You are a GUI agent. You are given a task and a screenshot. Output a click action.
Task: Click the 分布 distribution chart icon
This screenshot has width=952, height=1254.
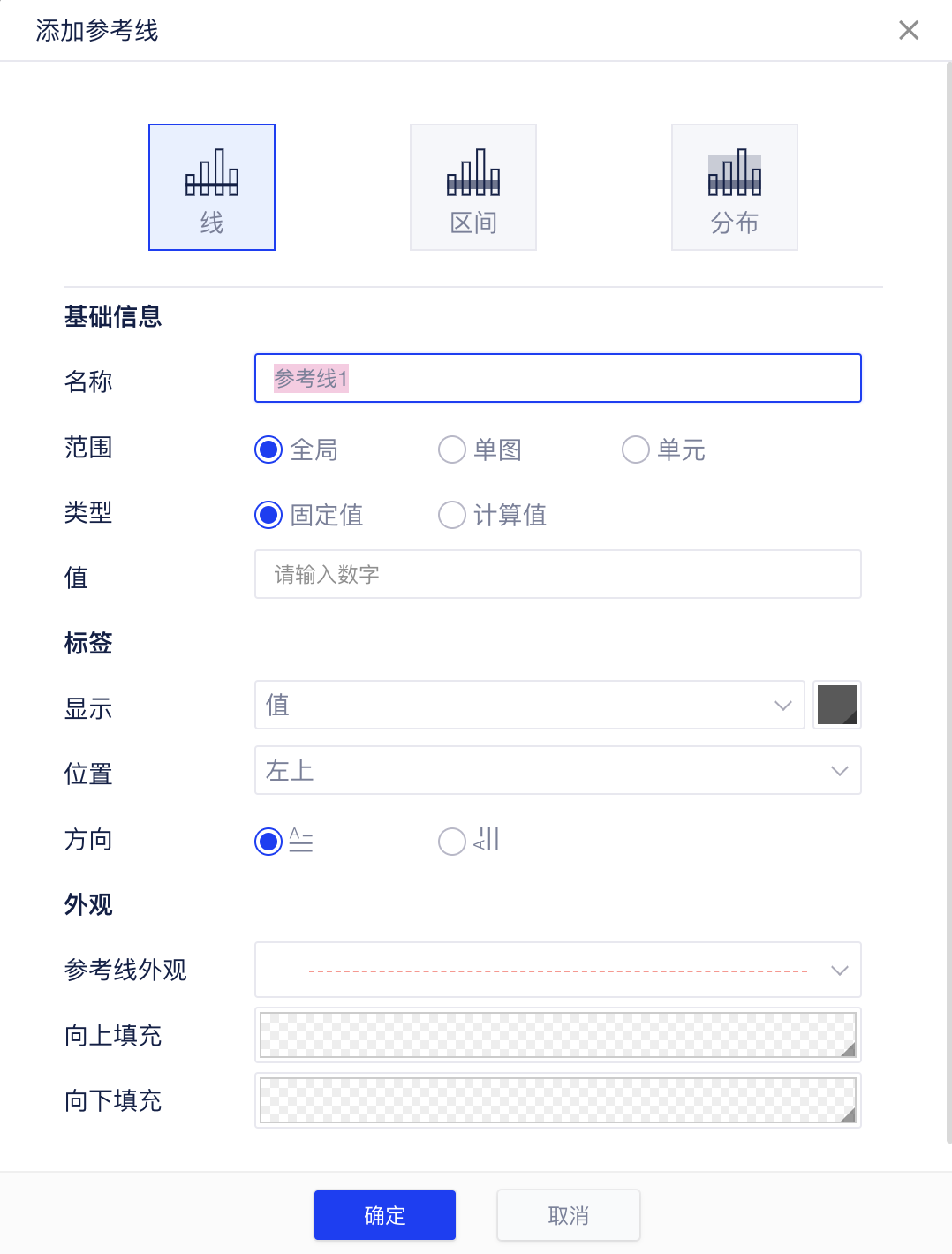(x=734, y=186)
